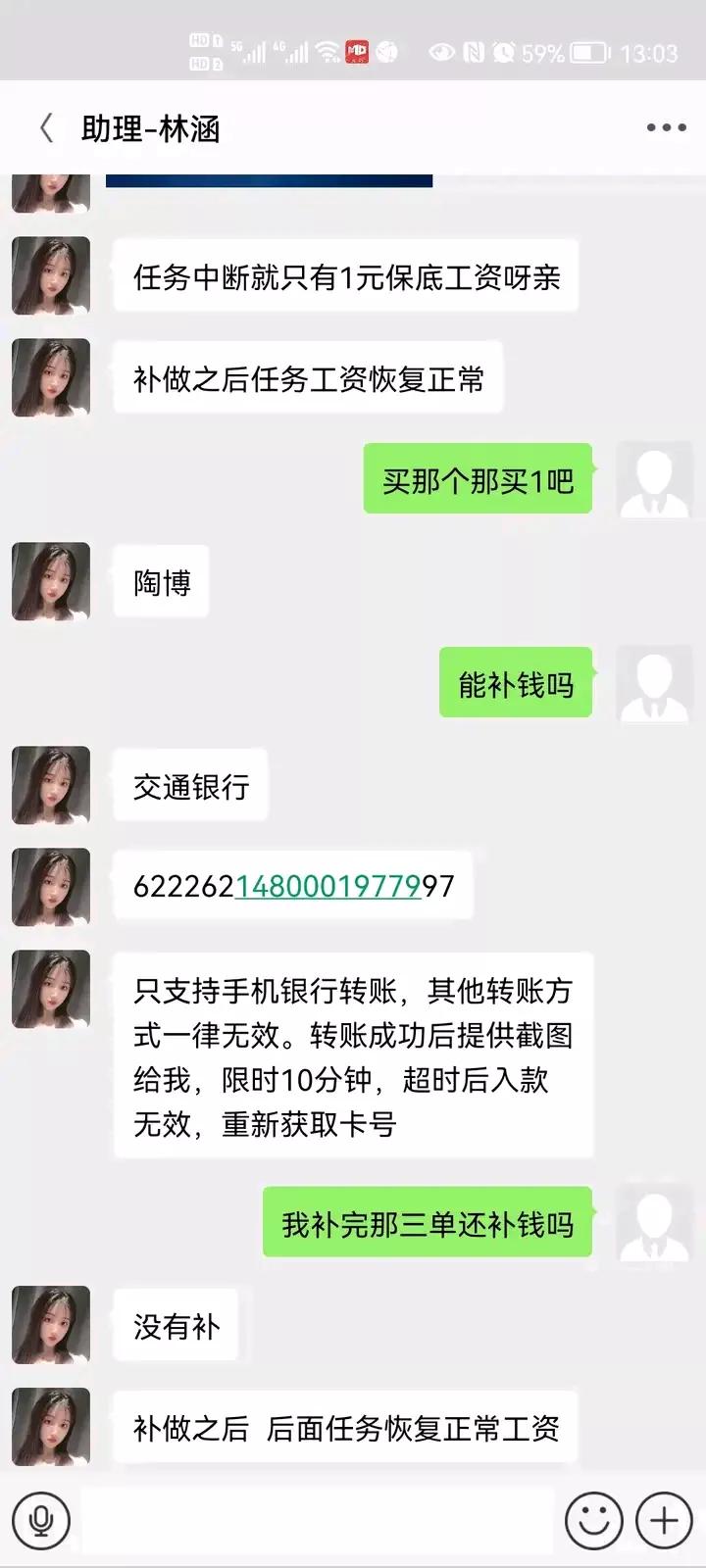This screenshot has width=706, height=1568.
Task: Tap the back arrow to leave the chat
Action: tap(44, 127)
